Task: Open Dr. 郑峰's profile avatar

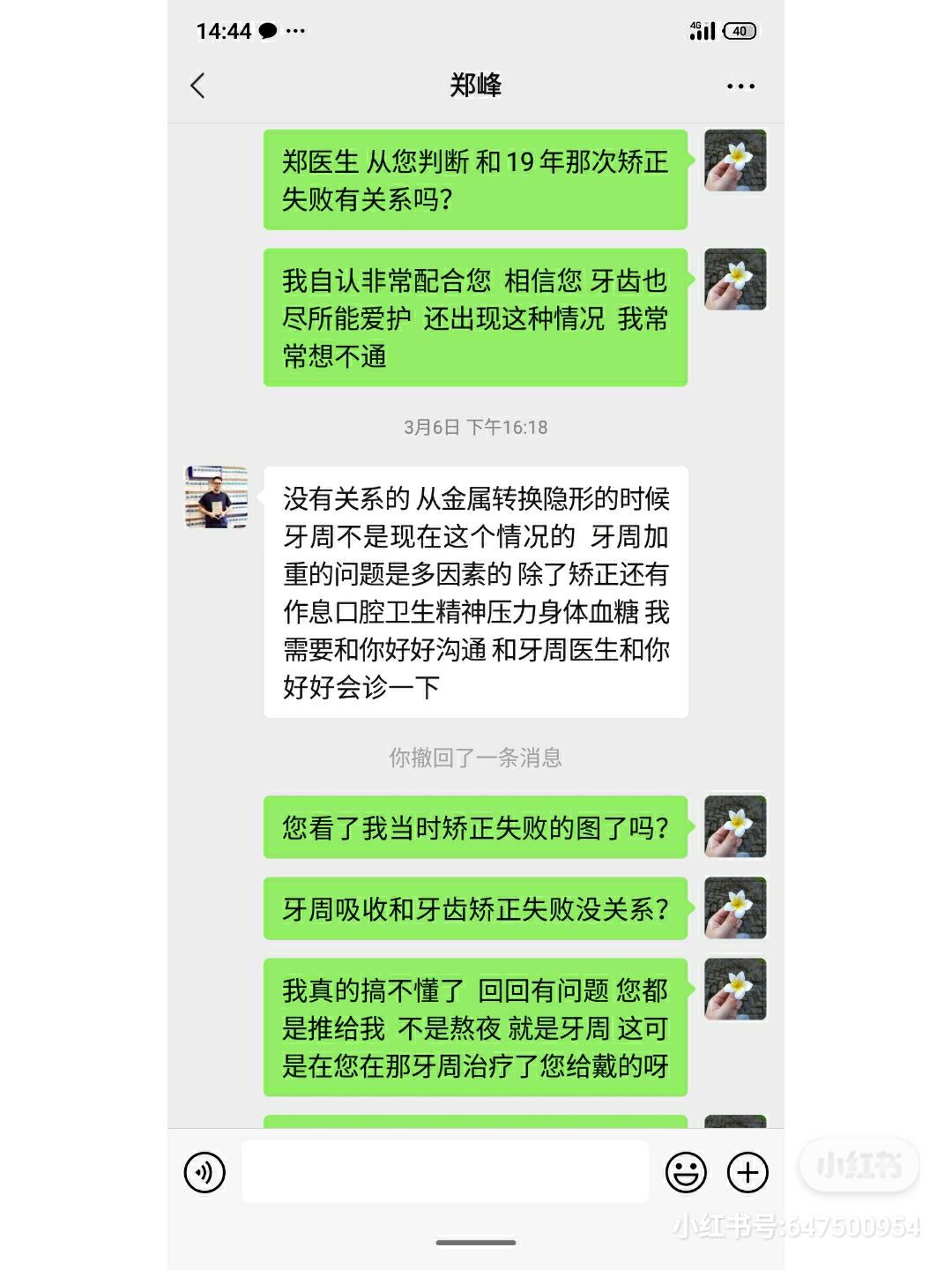Action: point(216,497)
